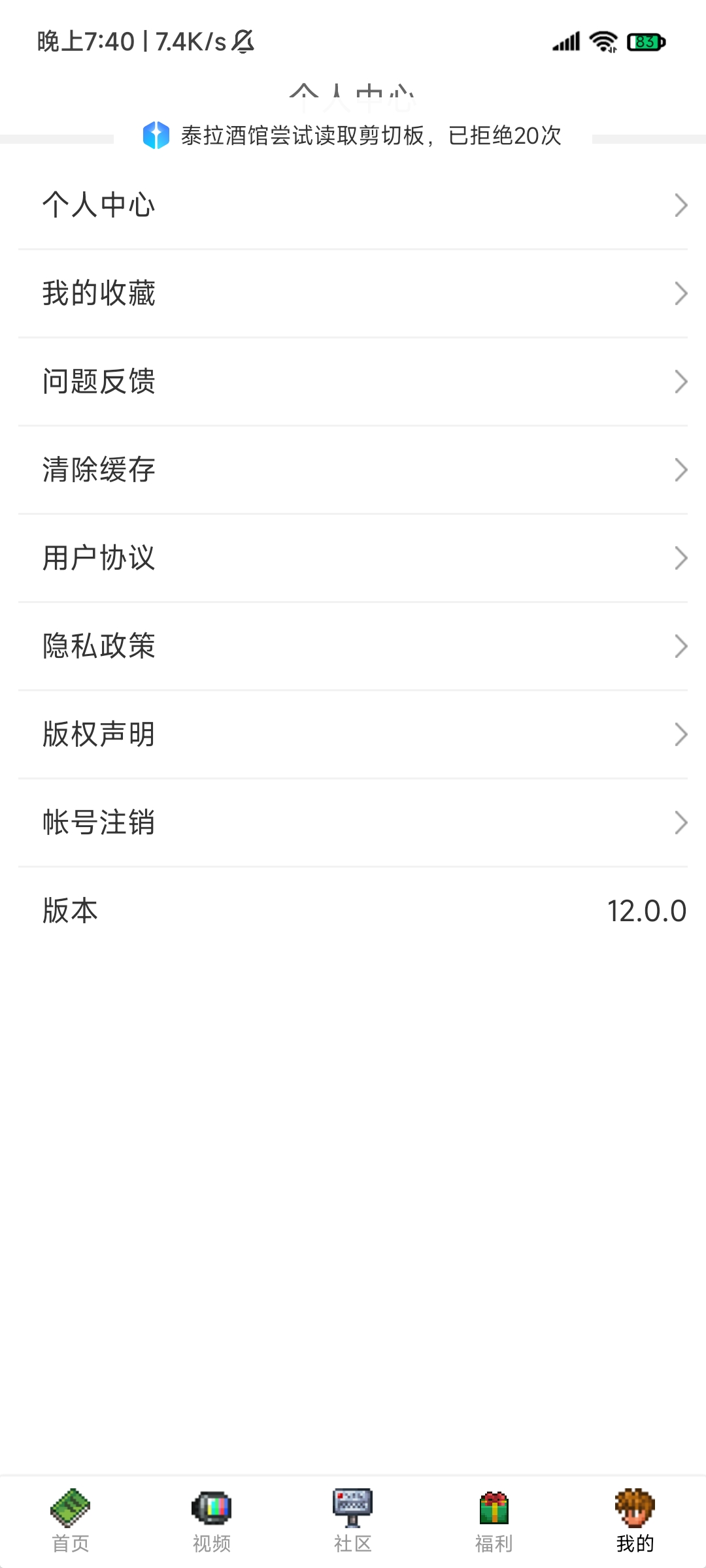Open the 隐私政策 privacy policy

(353, 646)
